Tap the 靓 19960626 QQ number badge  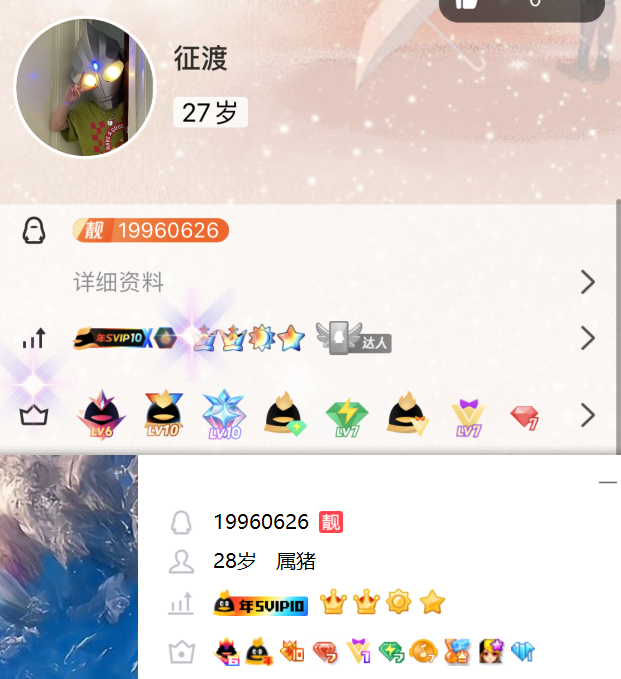click(x=151, y=230)
